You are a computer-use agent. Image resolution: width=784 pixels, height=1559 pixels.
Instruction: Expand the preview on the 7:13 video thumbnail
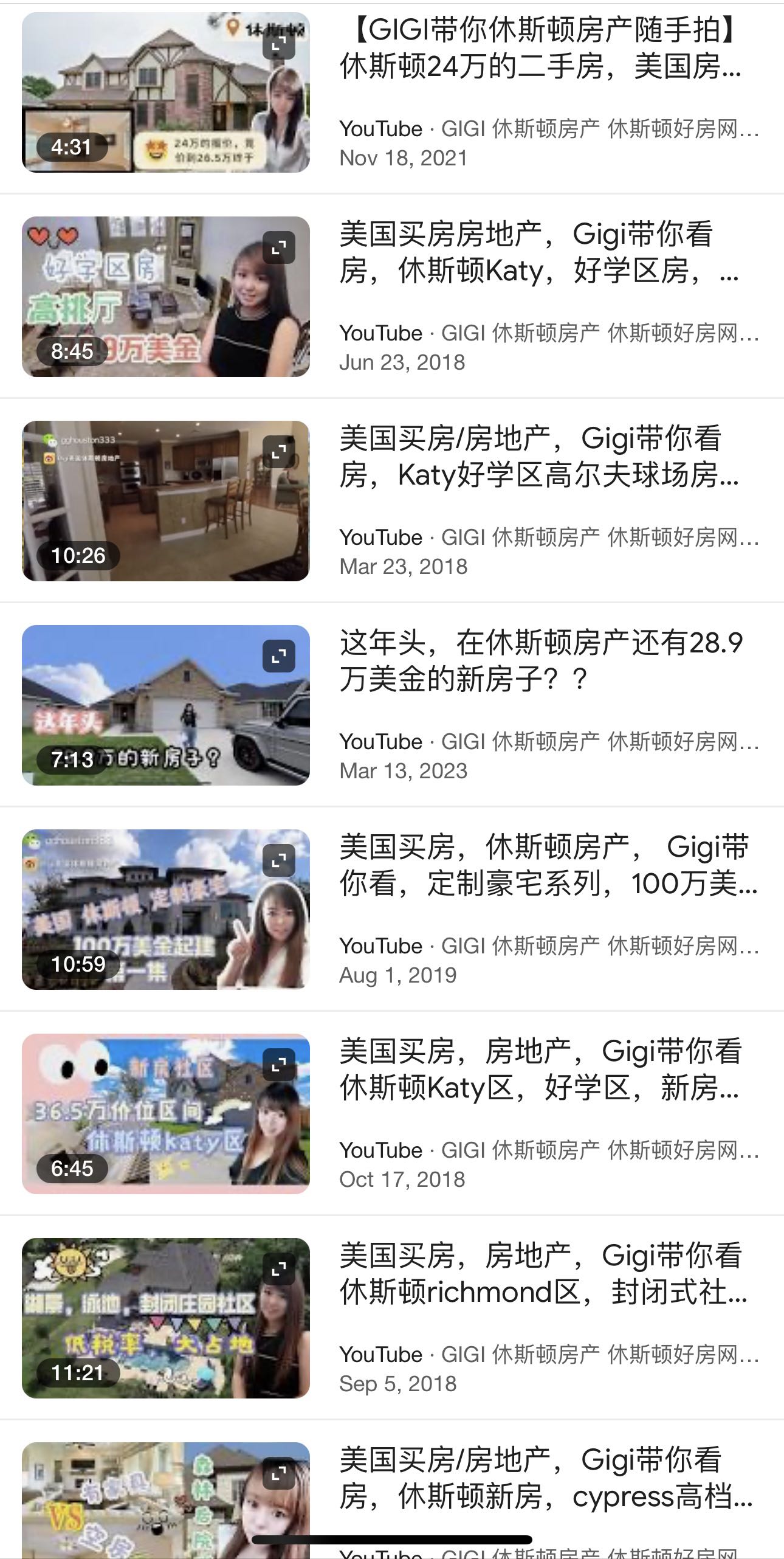(x=279, y=656)
